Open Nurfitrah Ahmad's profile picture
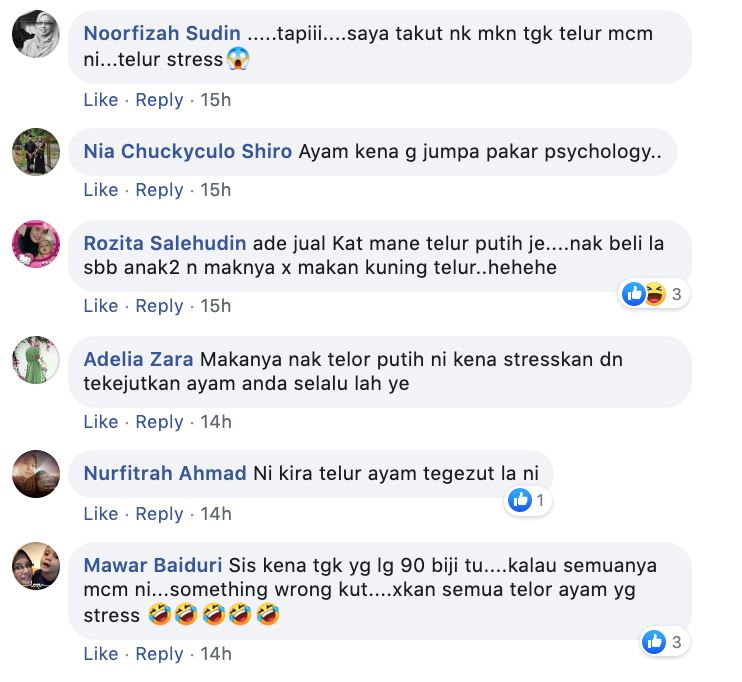 tap(36, 474)
